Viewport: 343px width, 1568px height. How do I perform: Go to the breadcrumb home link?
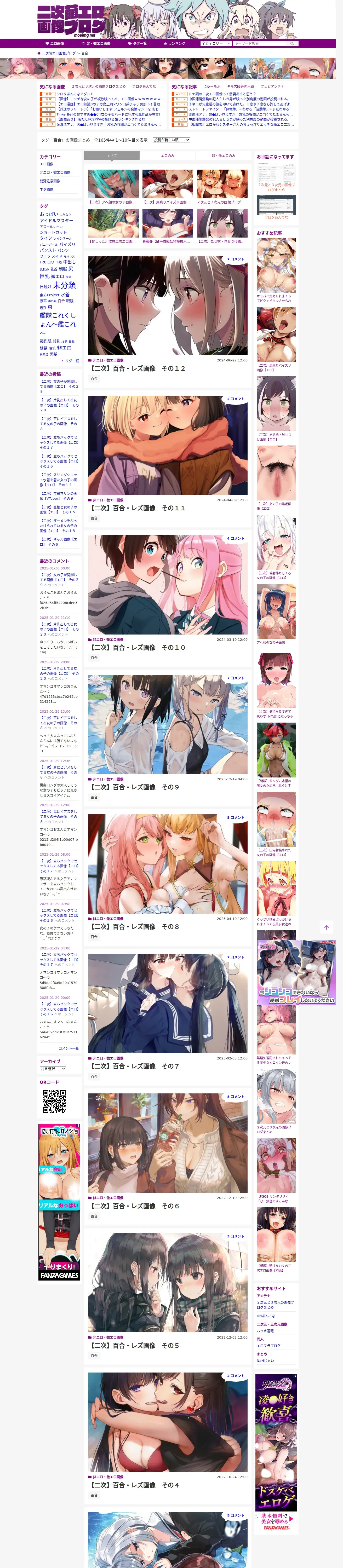coord(59,53)
